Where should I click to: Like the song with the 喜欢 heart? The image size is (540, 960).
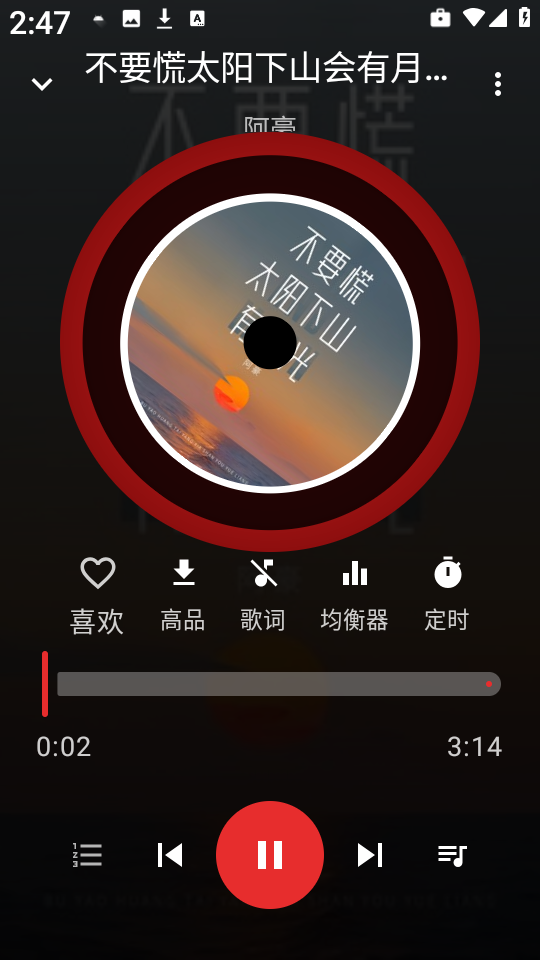97,595
